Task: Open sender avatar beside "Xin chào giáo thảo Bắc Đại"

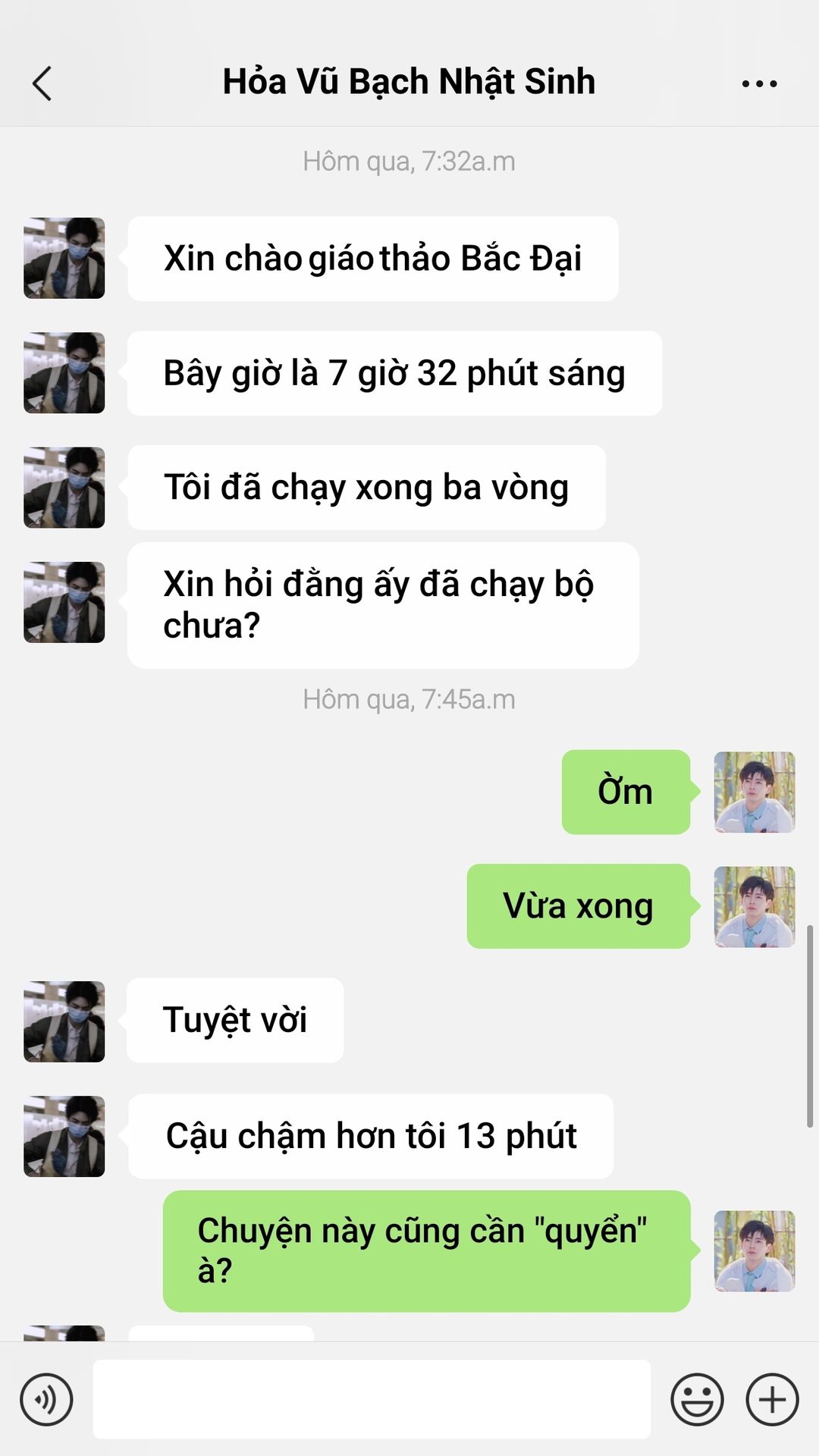Action: click(x=64, y=258)
